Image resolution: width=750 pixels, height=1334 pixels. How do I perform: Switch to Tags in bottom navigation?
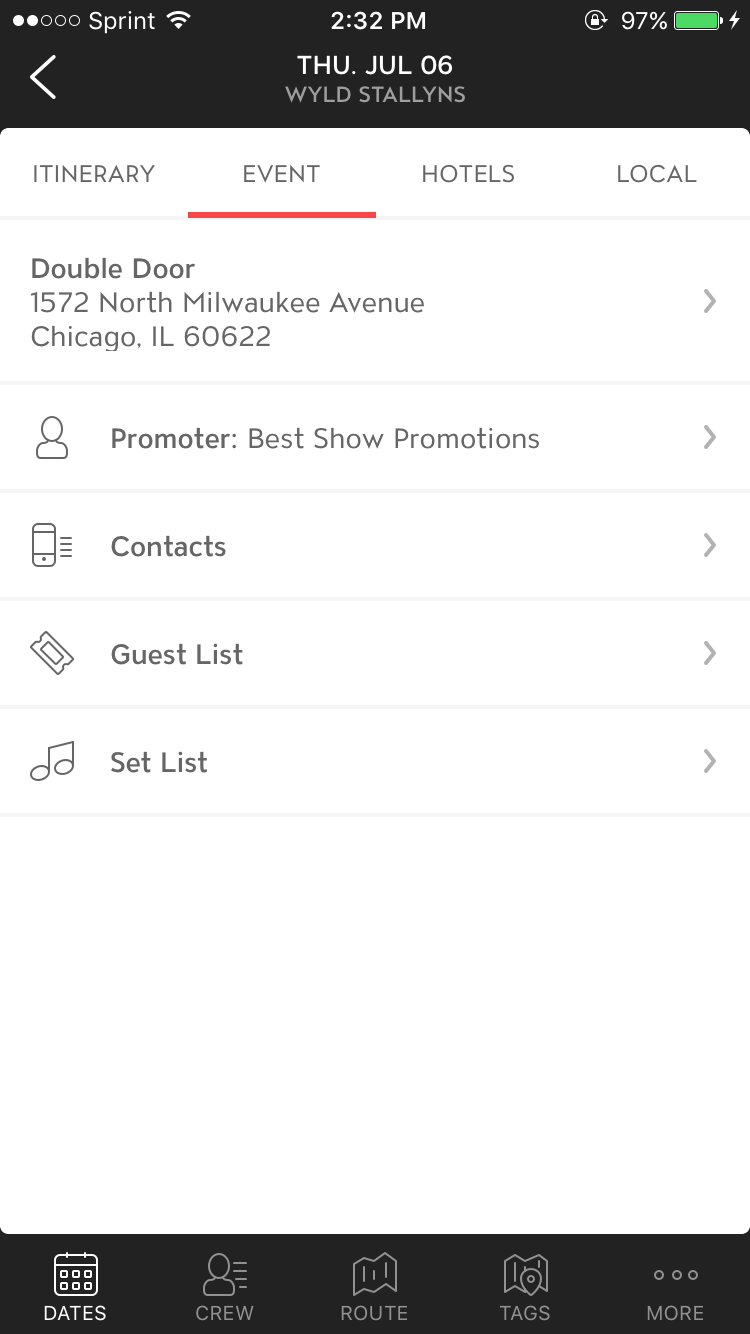[x=525, y=1287]
